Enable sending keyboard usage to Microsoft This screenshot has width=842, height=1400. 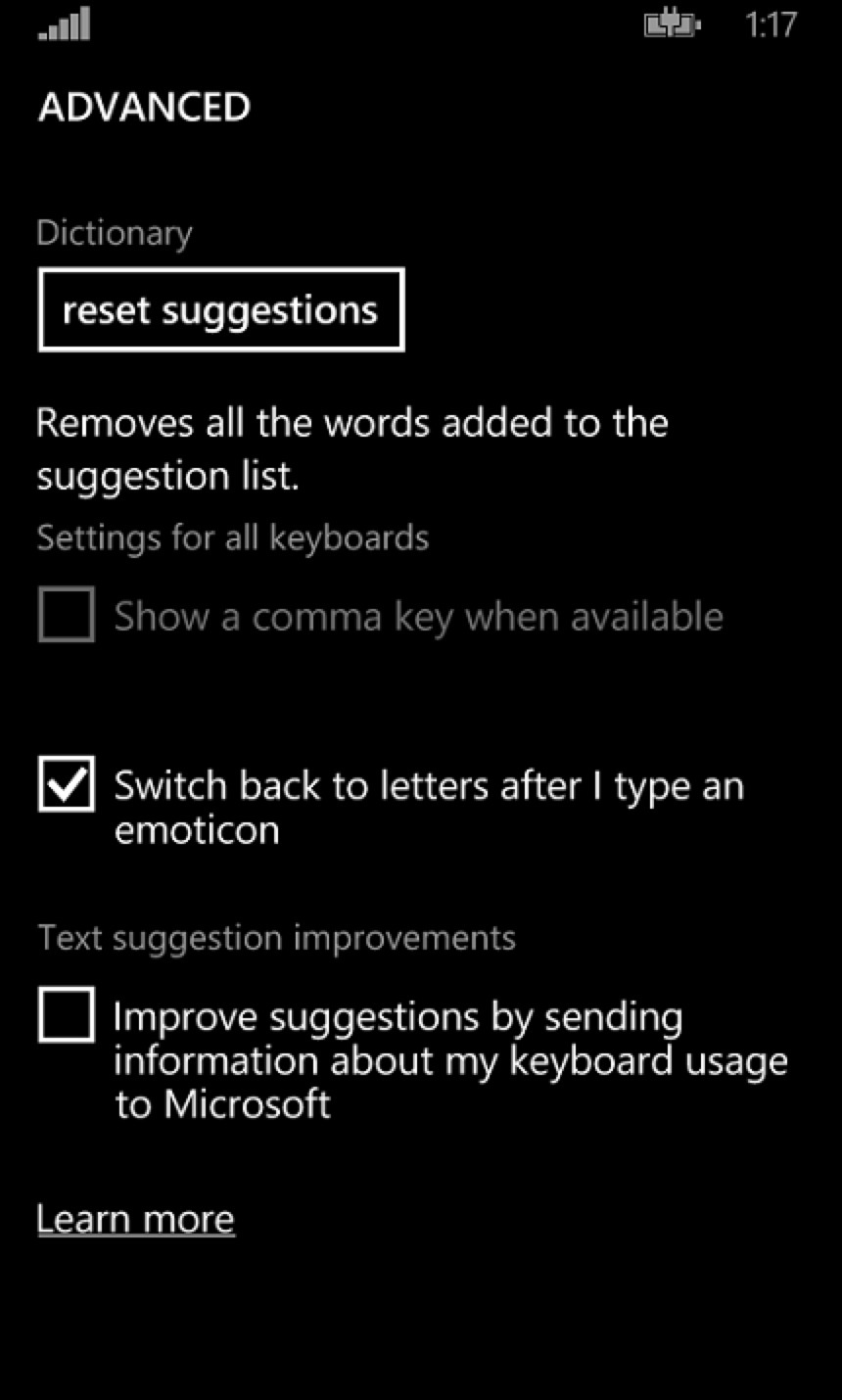pyautogui.click(x=67, y=1014)
